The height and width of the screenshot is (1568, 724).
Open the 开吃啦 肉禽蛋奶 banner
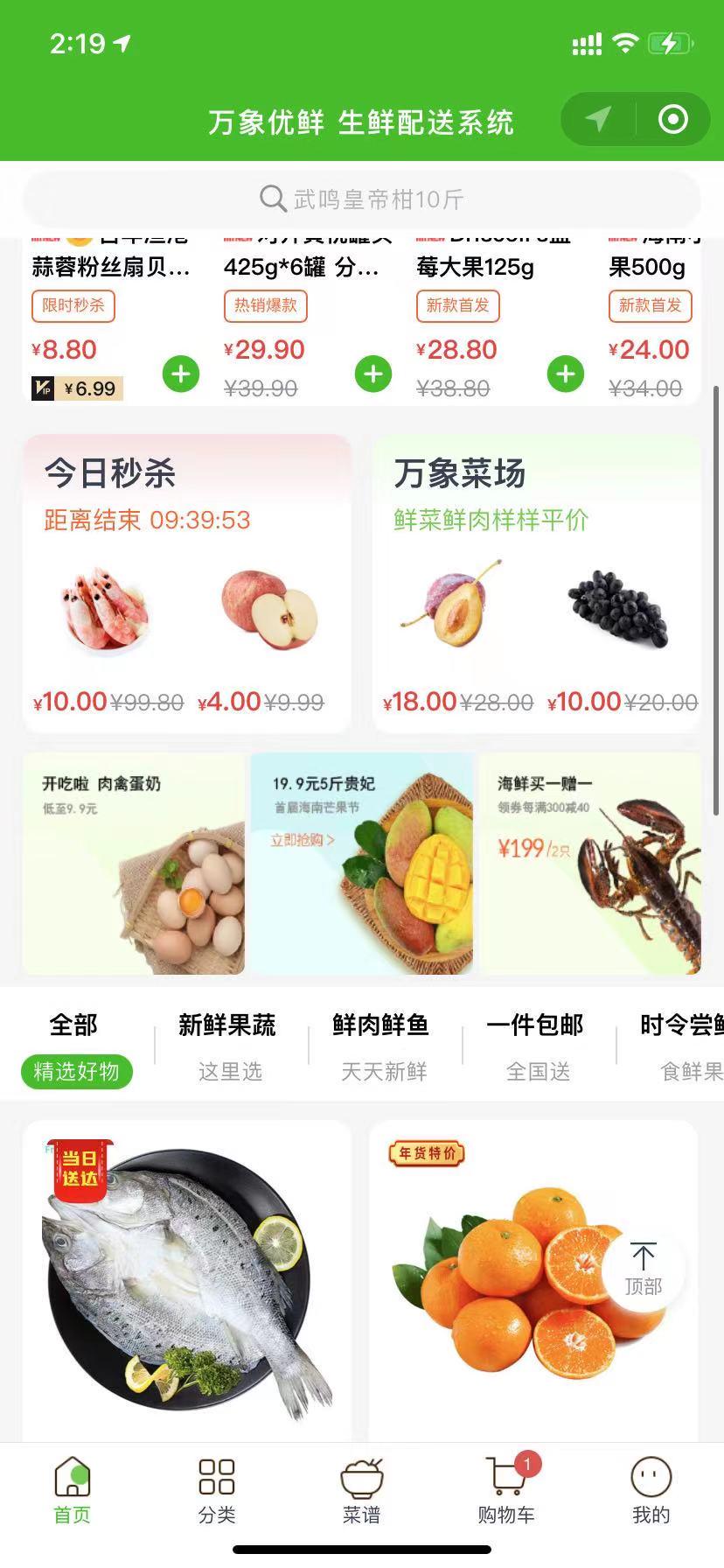134,864
